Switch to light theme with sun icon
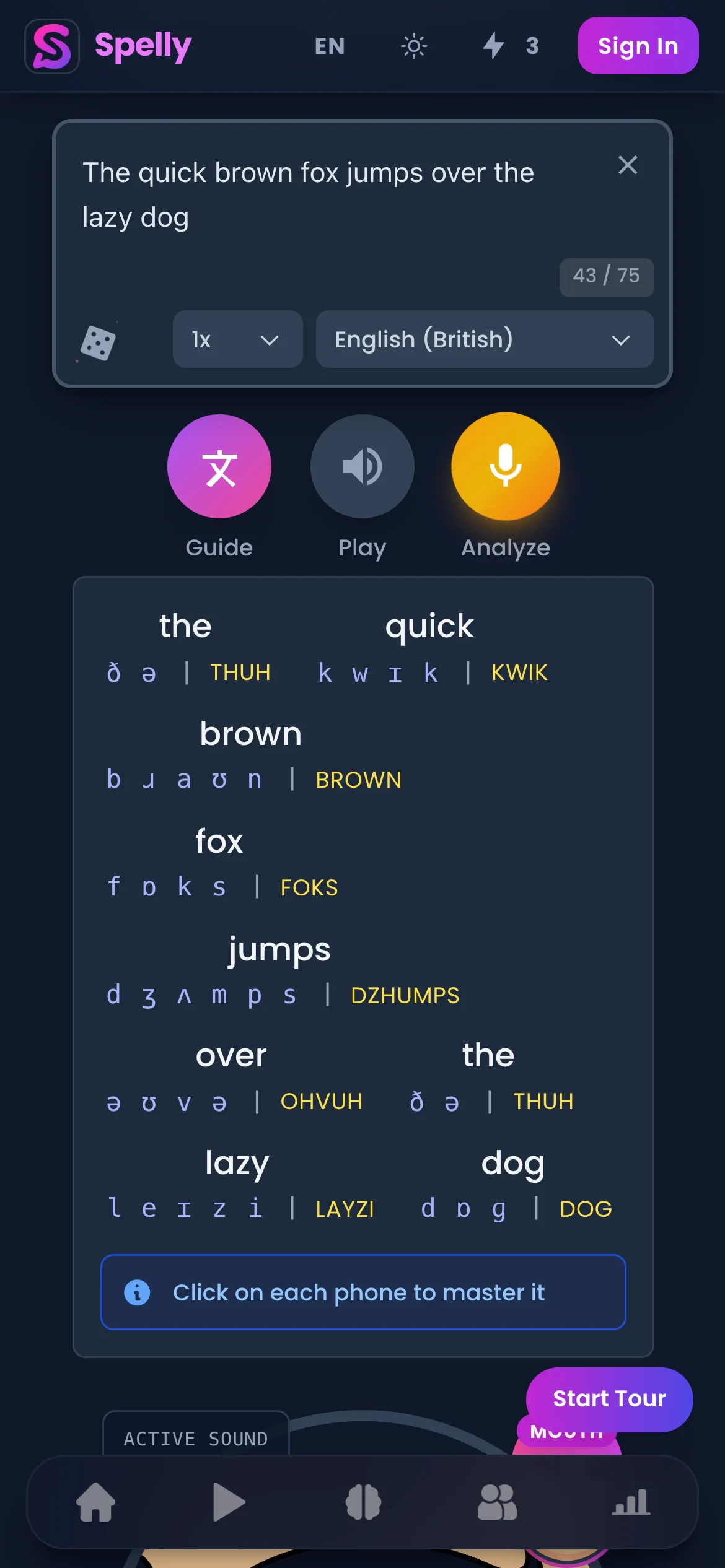This screenshot has width=725, height=1568. coord(414,46)
